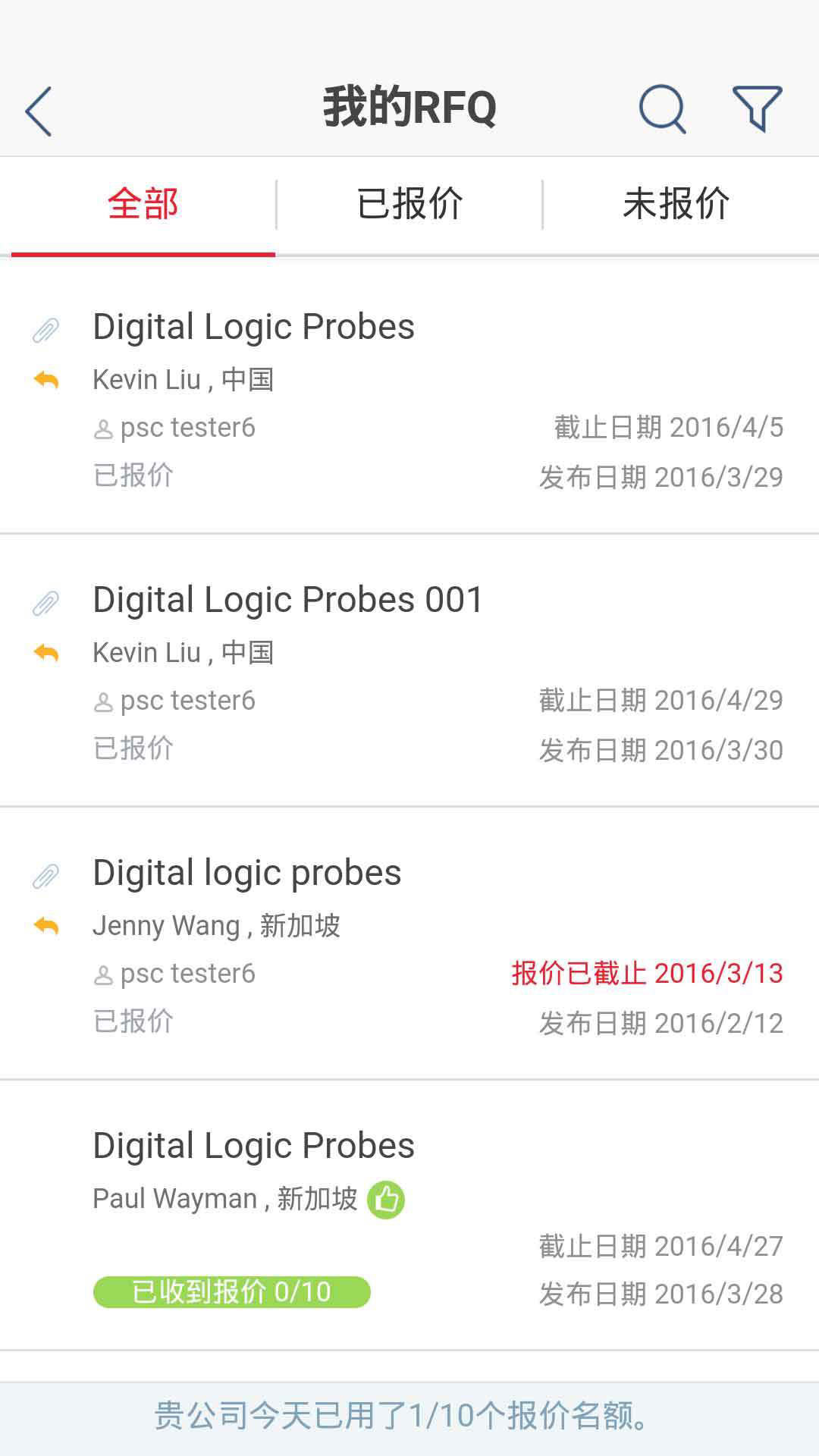Open the search magnifier icon
The image size is (819, 1456).
[662, 109]
